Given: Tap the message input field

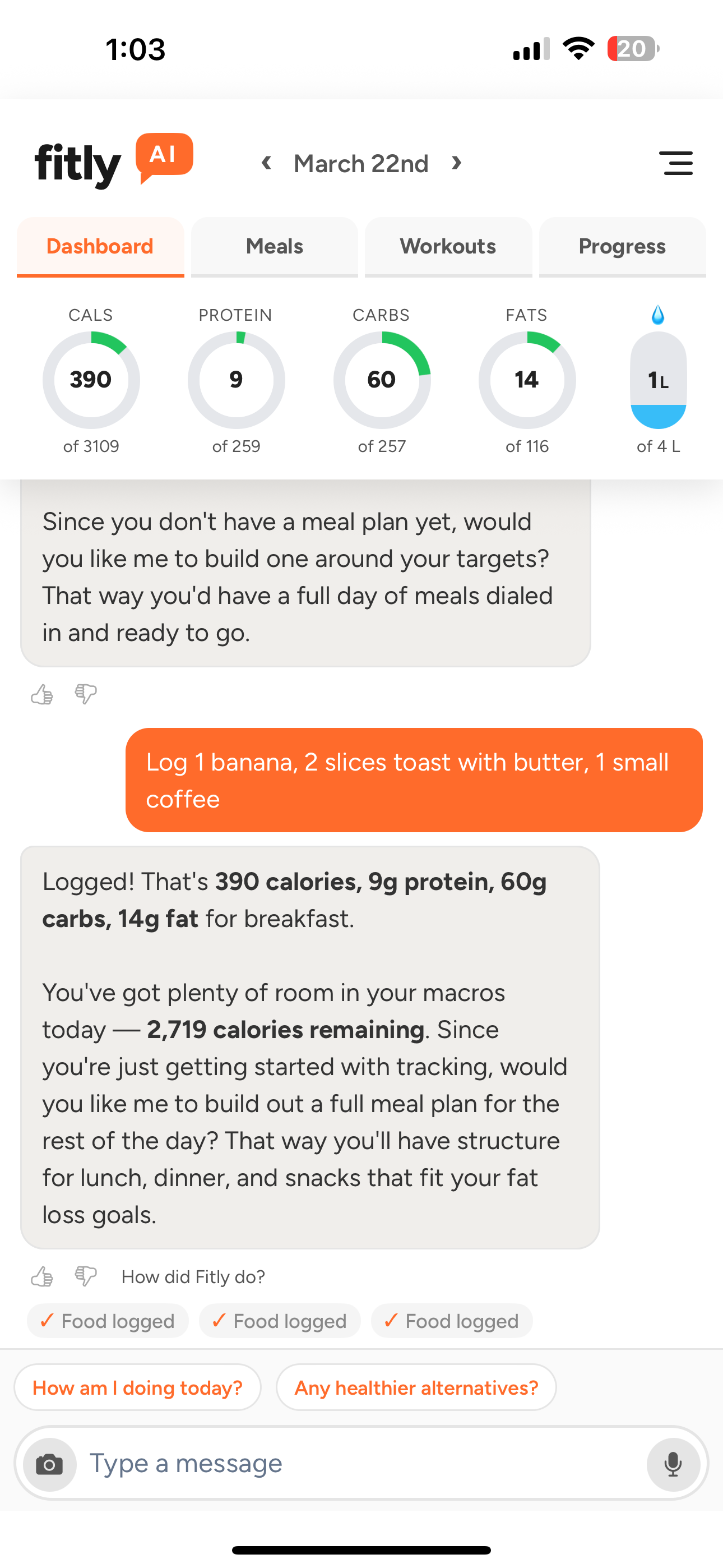Looking at the screenshot, I should [x=304, y=1463].
